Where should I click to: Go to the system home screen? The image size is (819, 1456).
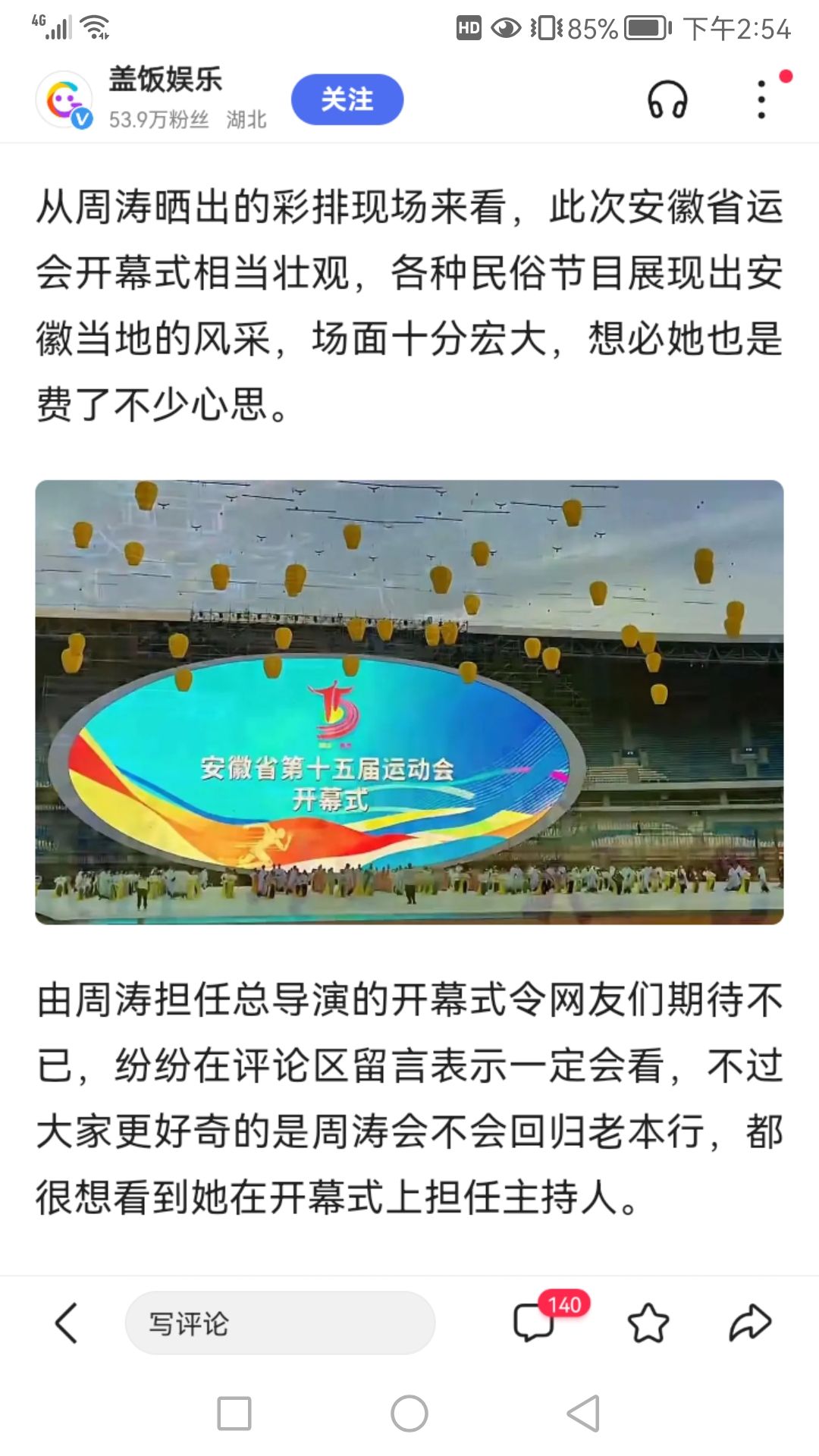(x=409, y=1414)
